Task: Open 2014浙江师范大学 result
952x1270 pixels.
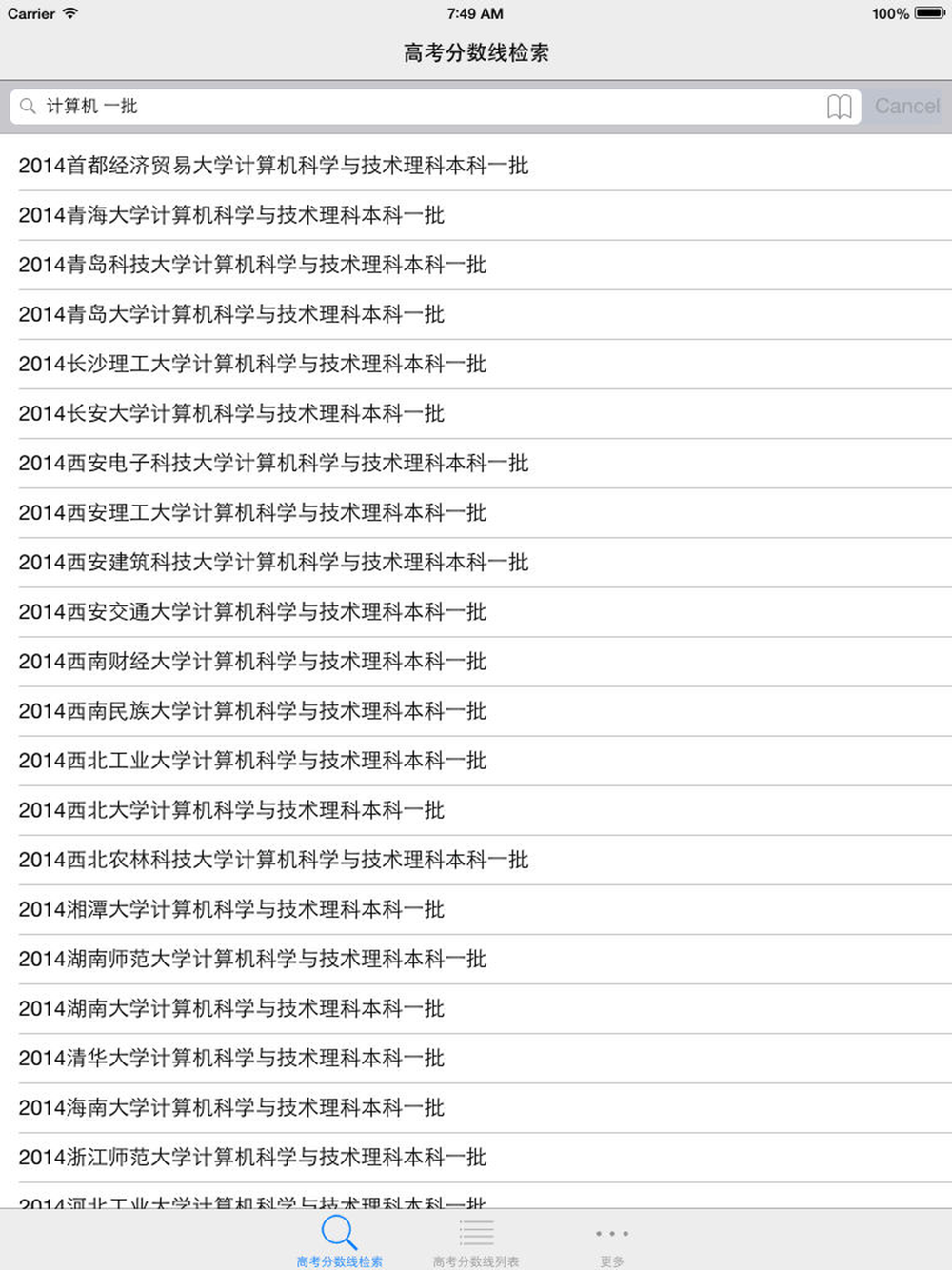Action: tap(476, 1157)
